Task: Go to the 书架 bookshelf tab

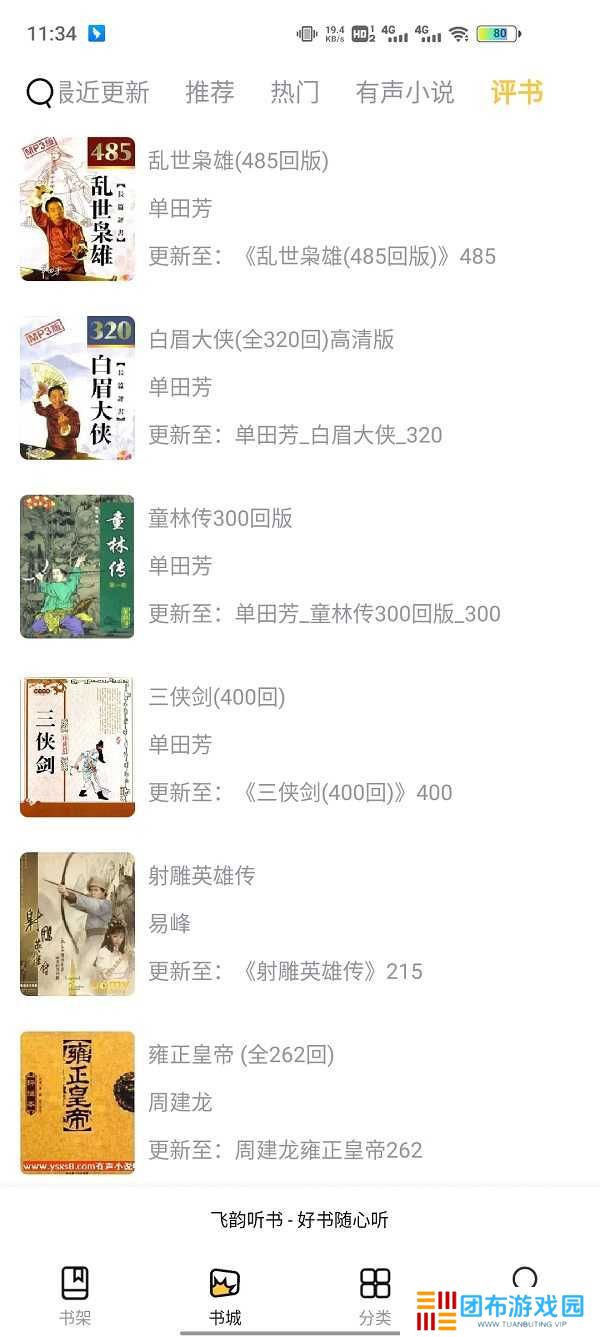Action: [x=75, y=1296]
